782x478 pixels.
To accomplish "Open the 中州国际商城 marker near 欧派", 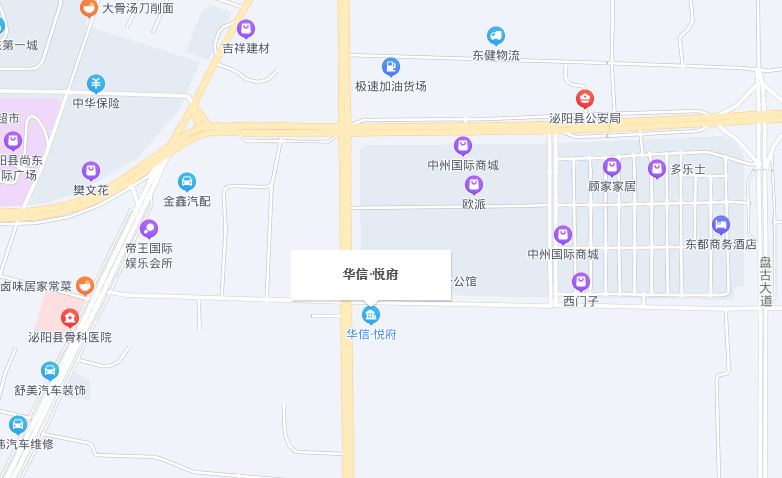I will click(x=463, y=146).
